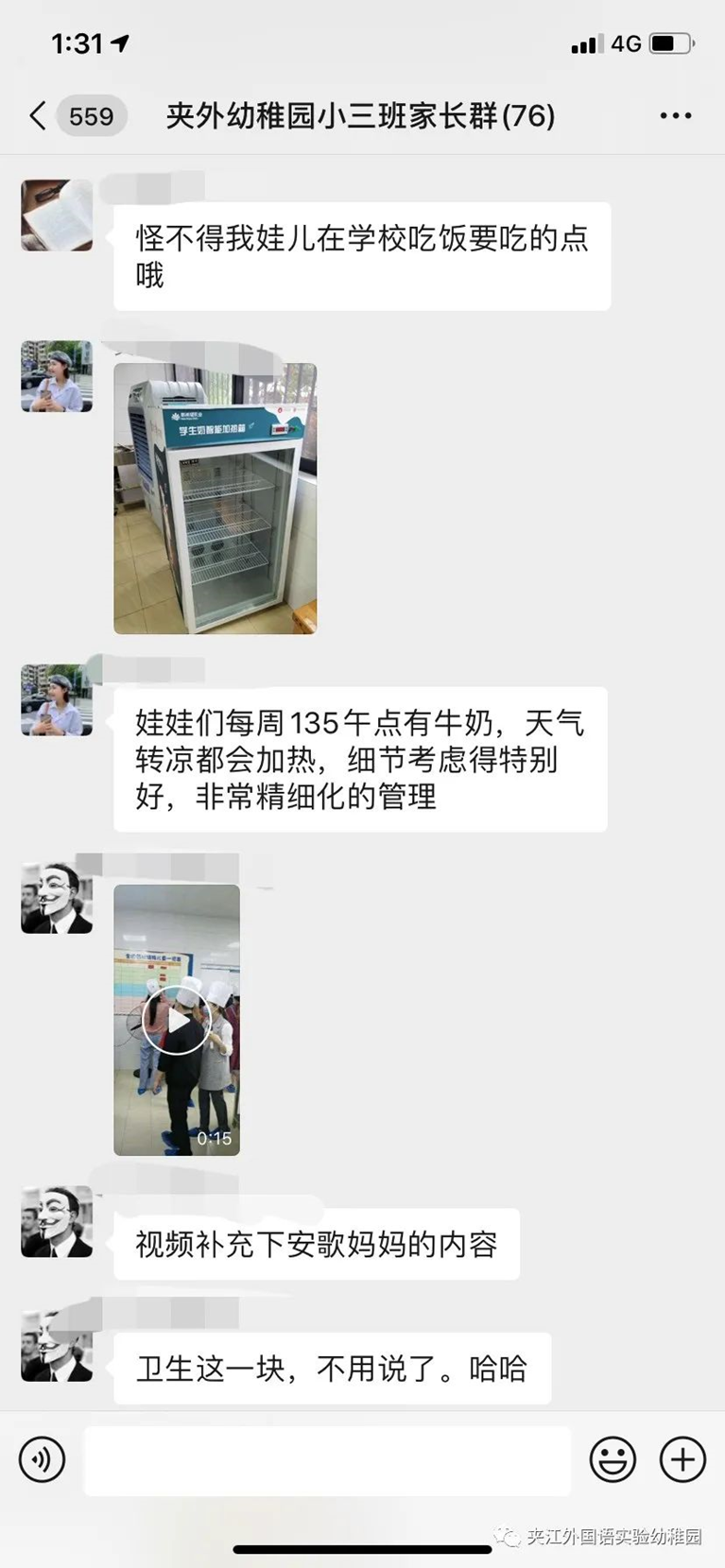Viewport: 725px width, 1568px height.
Task: Open the group chat overflow menu
Action: click(x=675, y=116)
